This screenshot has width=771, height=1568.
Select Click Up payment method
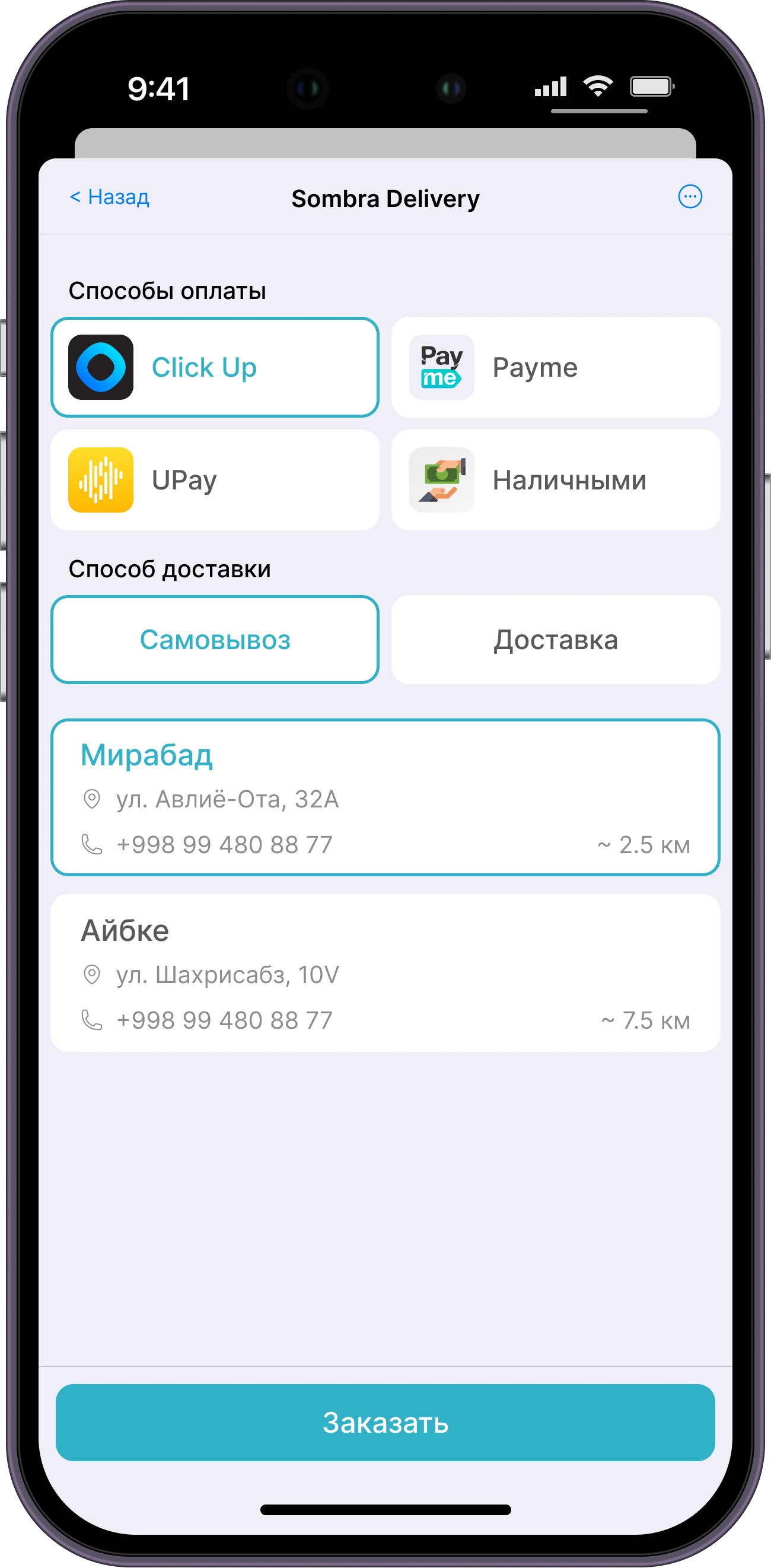[x=215, y=367]
